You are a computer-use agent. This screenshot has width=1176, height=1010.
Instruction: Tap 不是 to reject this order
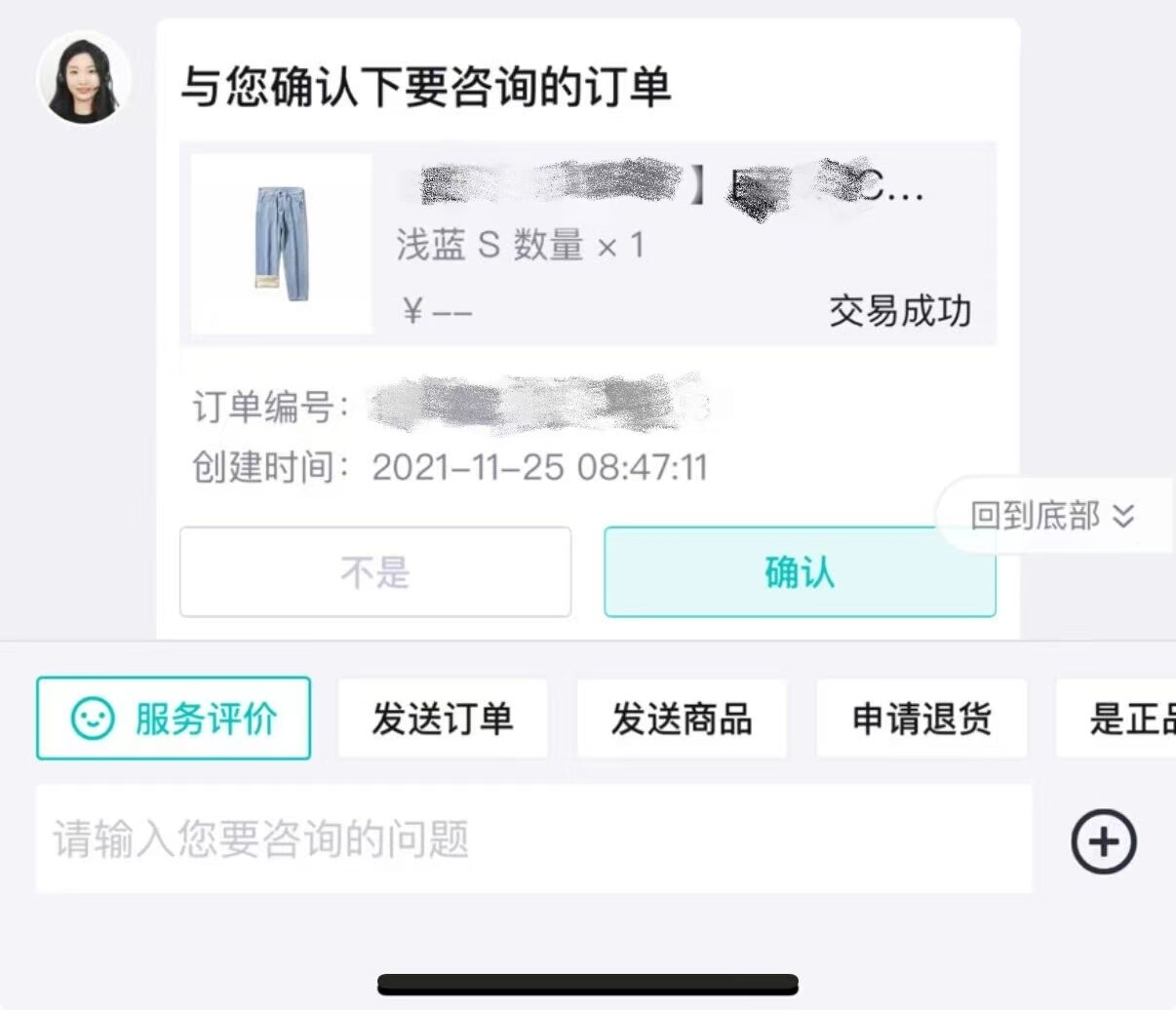[x=375, y=572]
